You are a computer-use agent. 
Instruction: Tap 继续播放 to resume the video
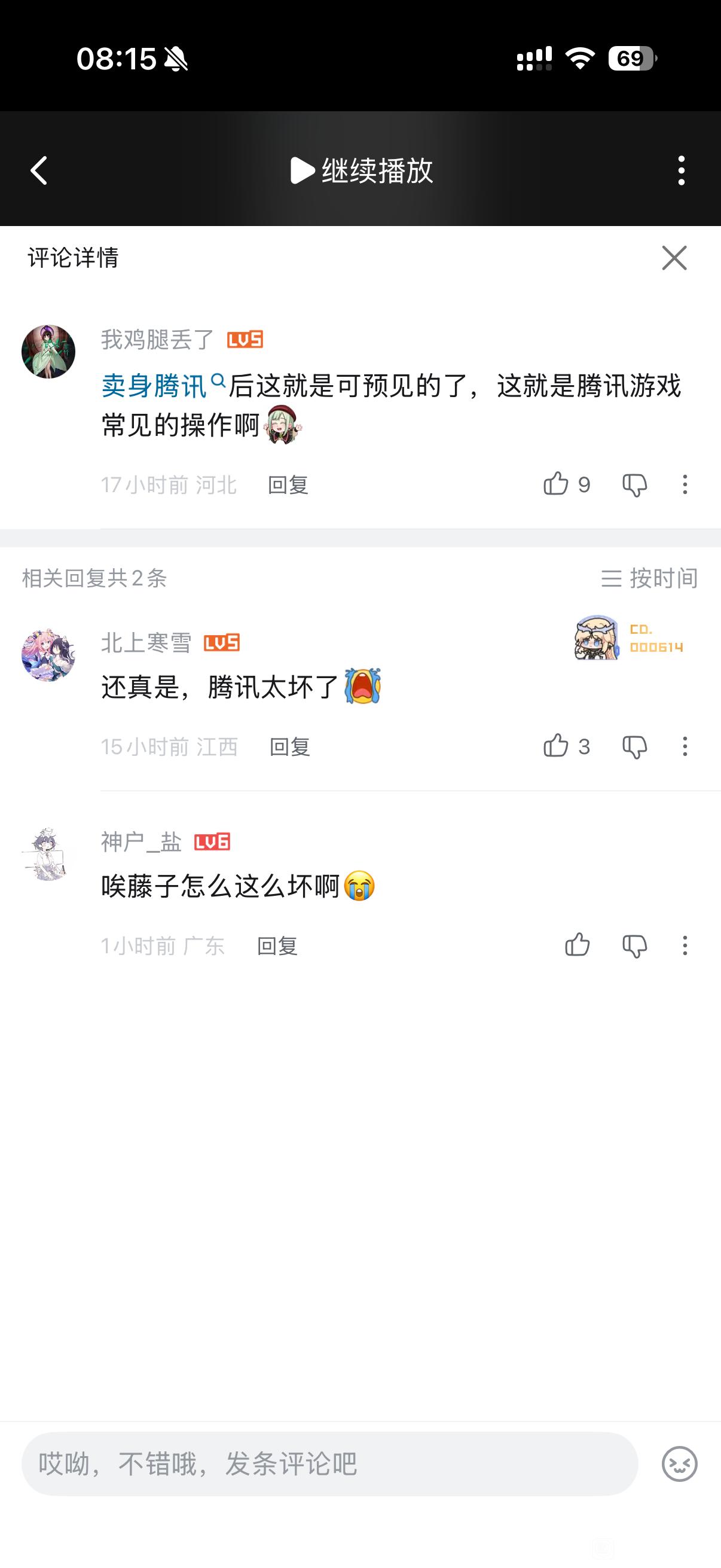(x=362, y=170)
